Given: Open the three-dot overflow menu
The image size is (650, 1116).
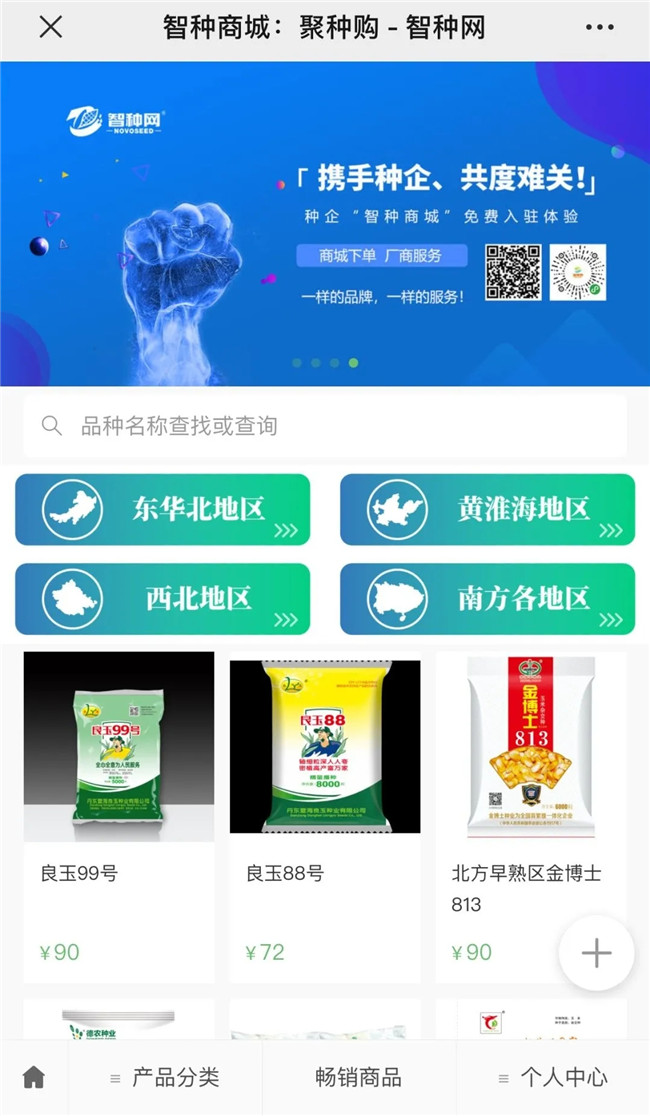Looking at the screenshot, I should (x=599, y=28).
